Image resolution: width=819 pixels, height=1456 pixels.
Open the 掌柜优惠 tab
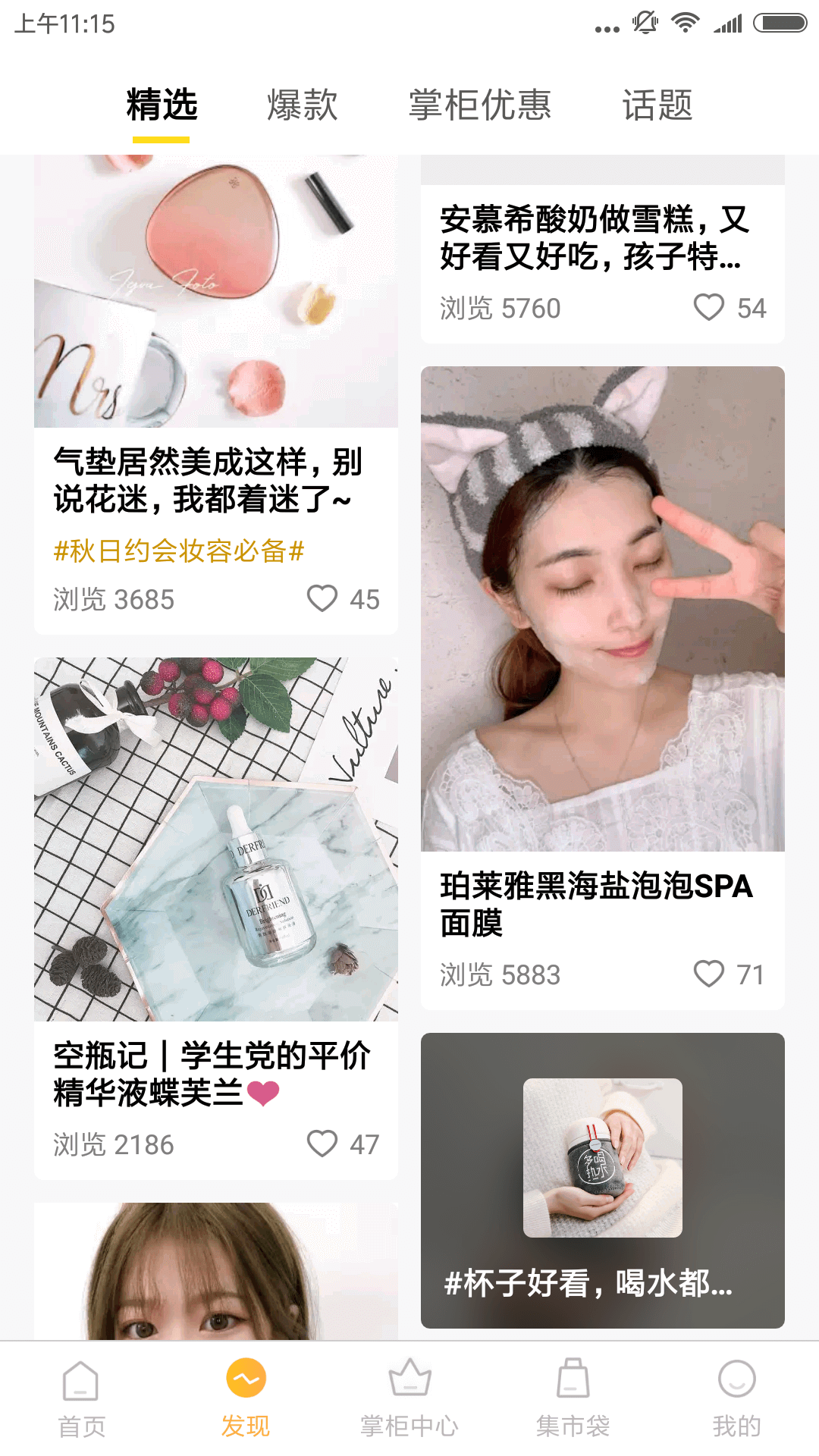479,105
